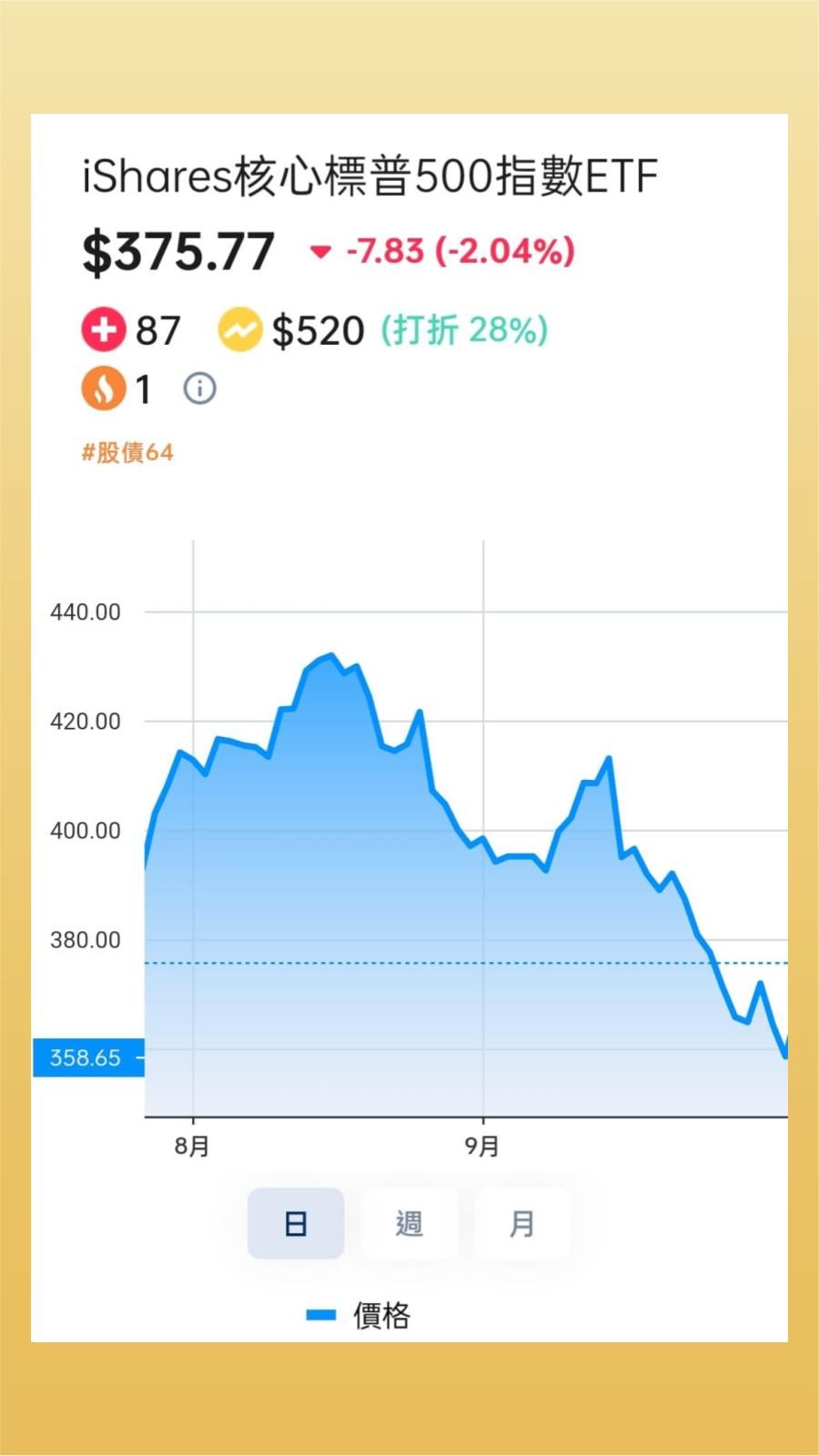819x1456 pixels.
Task: Enable the 月 monthly chart mode
Action: coord(522,1223)
